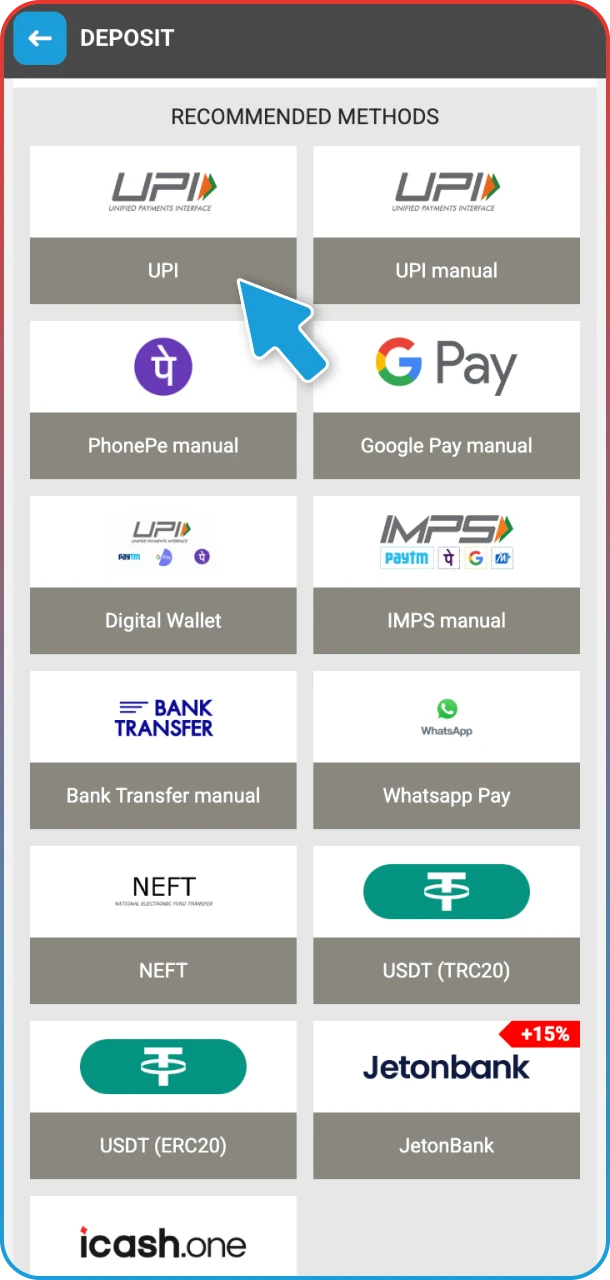Viewport: 610px width, 1280px height.
Task: Select the Digital Wallet option
Action: tap(163, 575)
